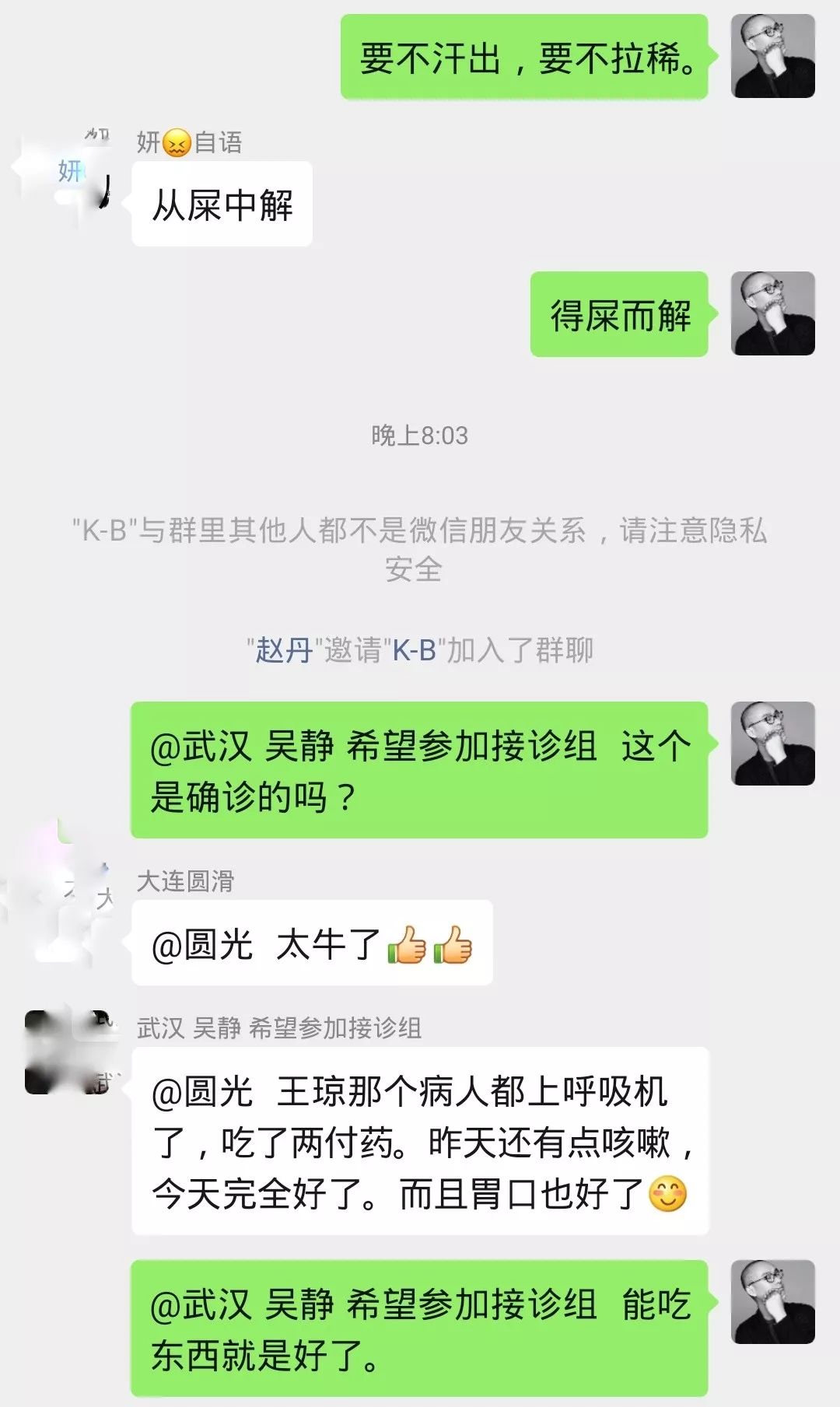Screen dimensions: 840x1407
Task: Click the privacy warning system notice
Action: (x=420, y=548)
